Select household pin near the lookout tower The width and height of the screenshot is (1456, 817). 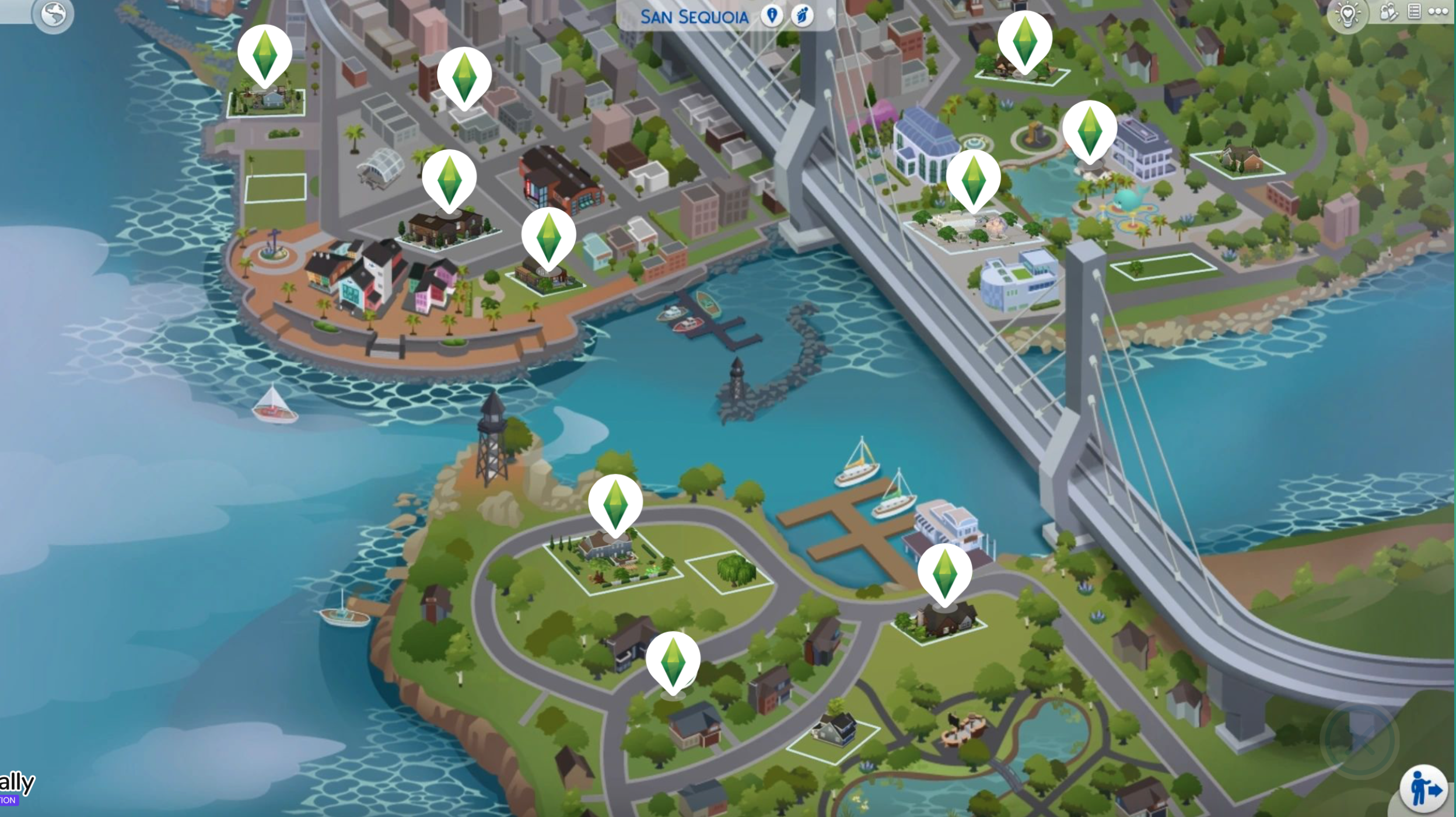click(x=615, y=502)
